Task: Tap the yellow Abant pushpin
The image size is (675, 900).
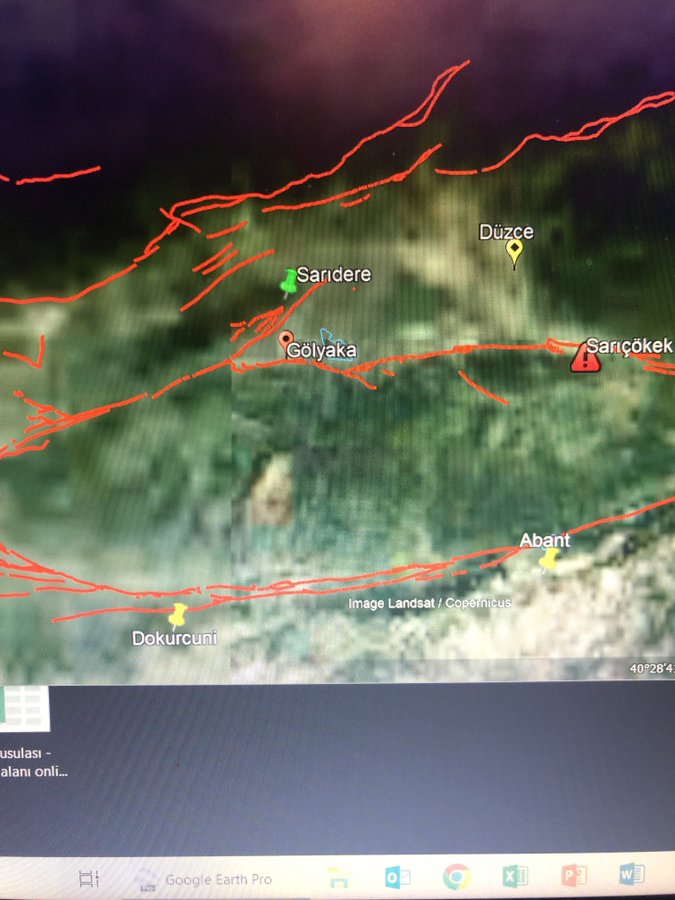Action: tap(548, 560)
